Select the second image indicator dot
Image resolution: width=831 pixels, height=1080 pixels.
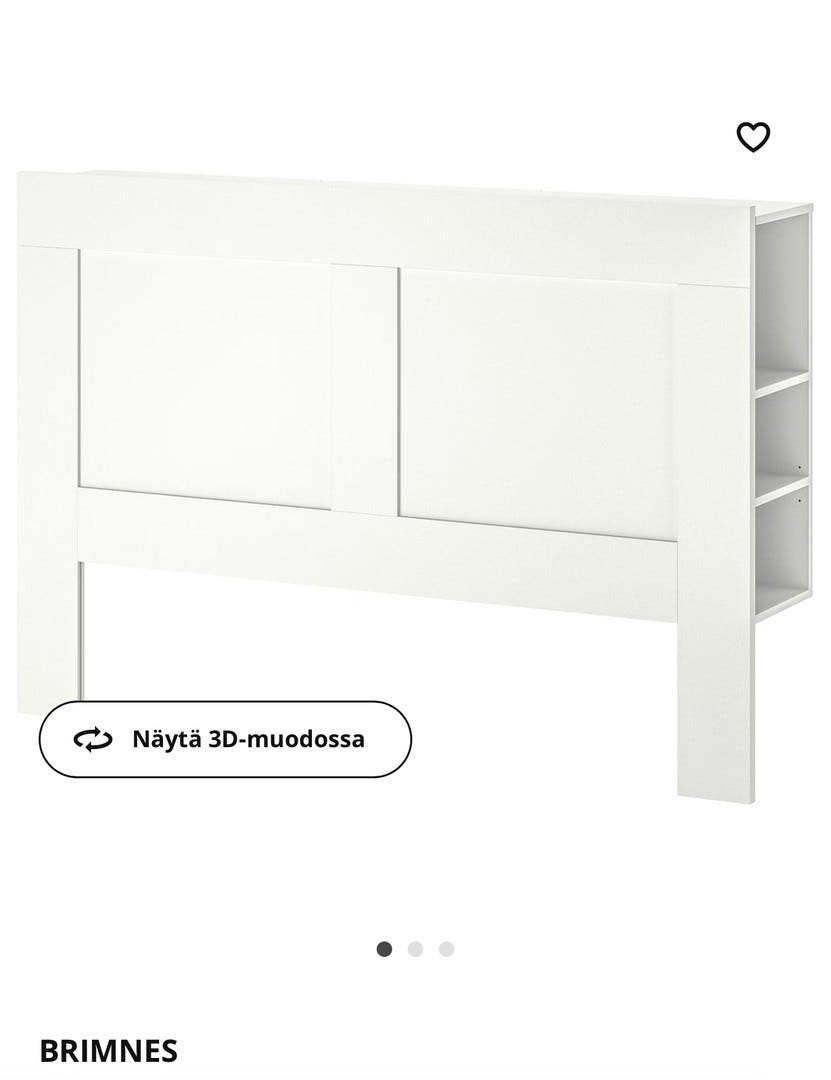tap(416, 949)
